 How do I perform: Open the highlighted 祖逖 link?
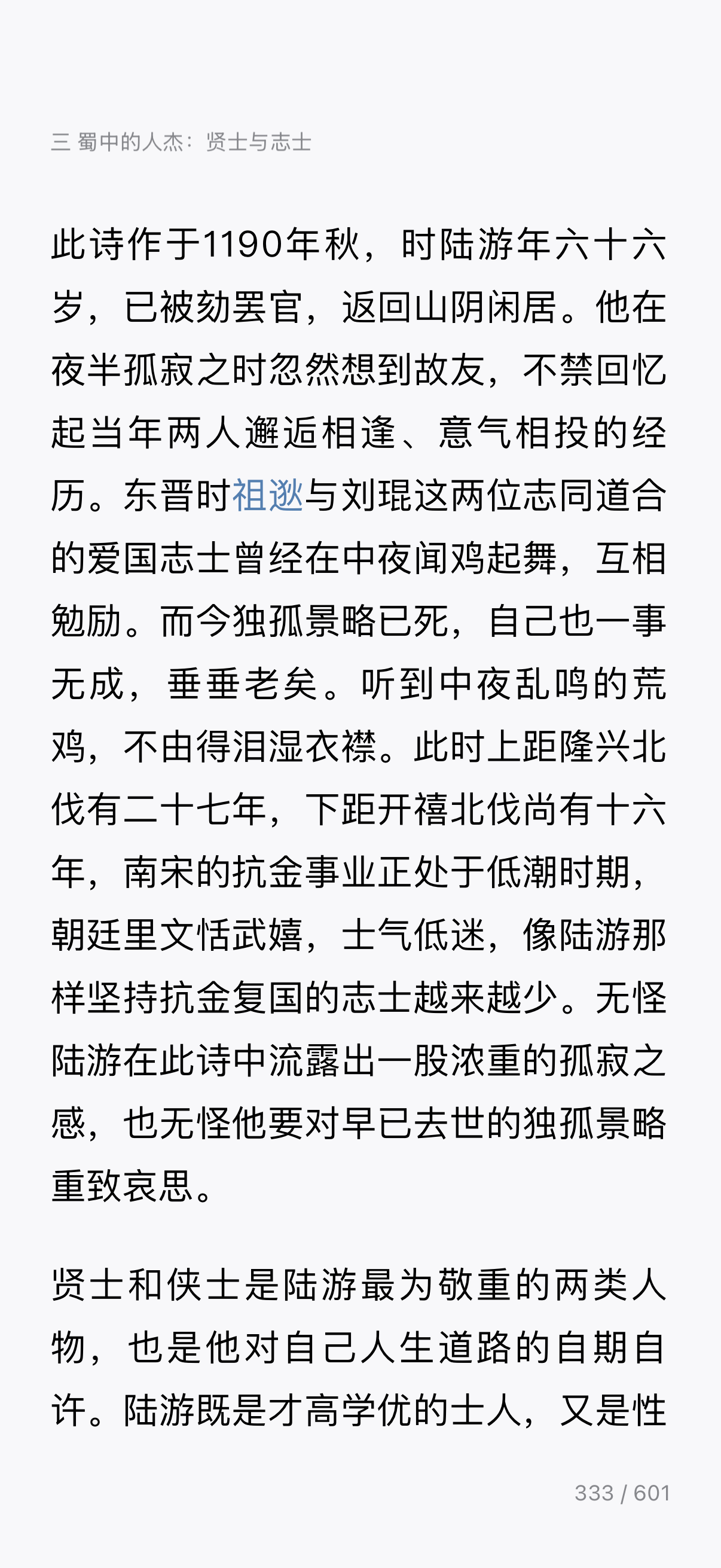[x=268, y=495]
